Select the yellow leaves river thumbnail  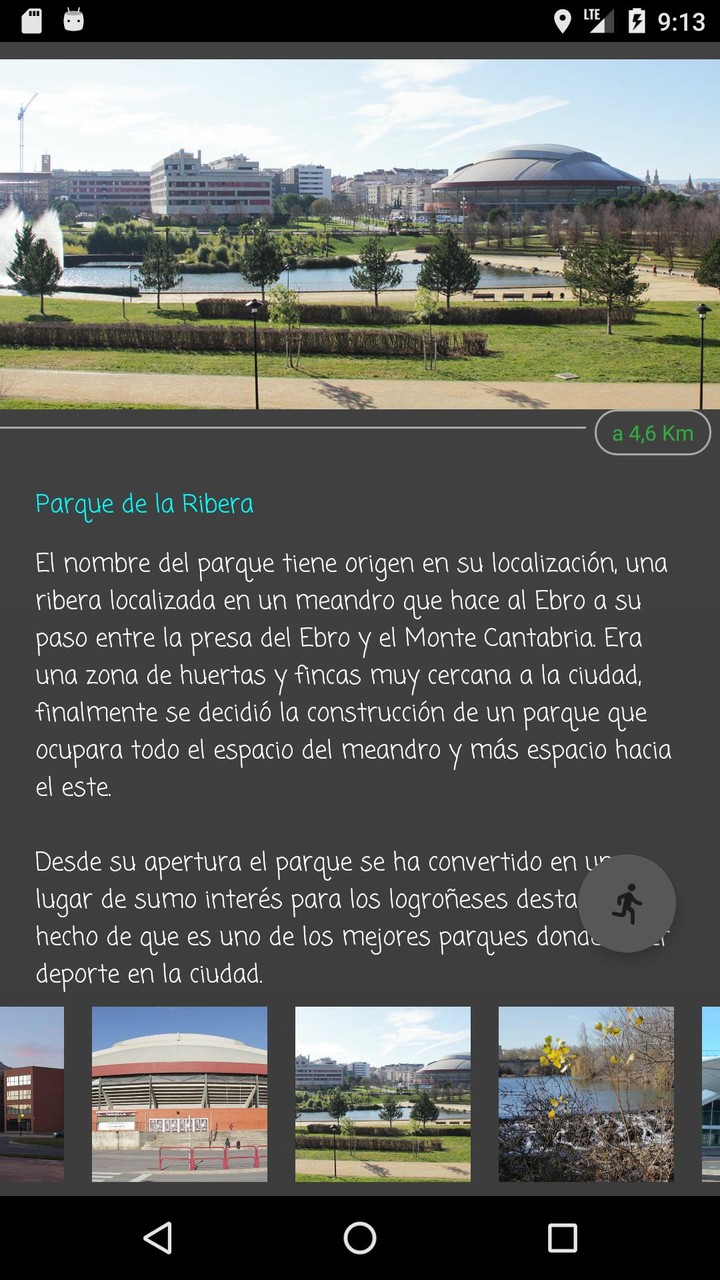[588, 1095]
